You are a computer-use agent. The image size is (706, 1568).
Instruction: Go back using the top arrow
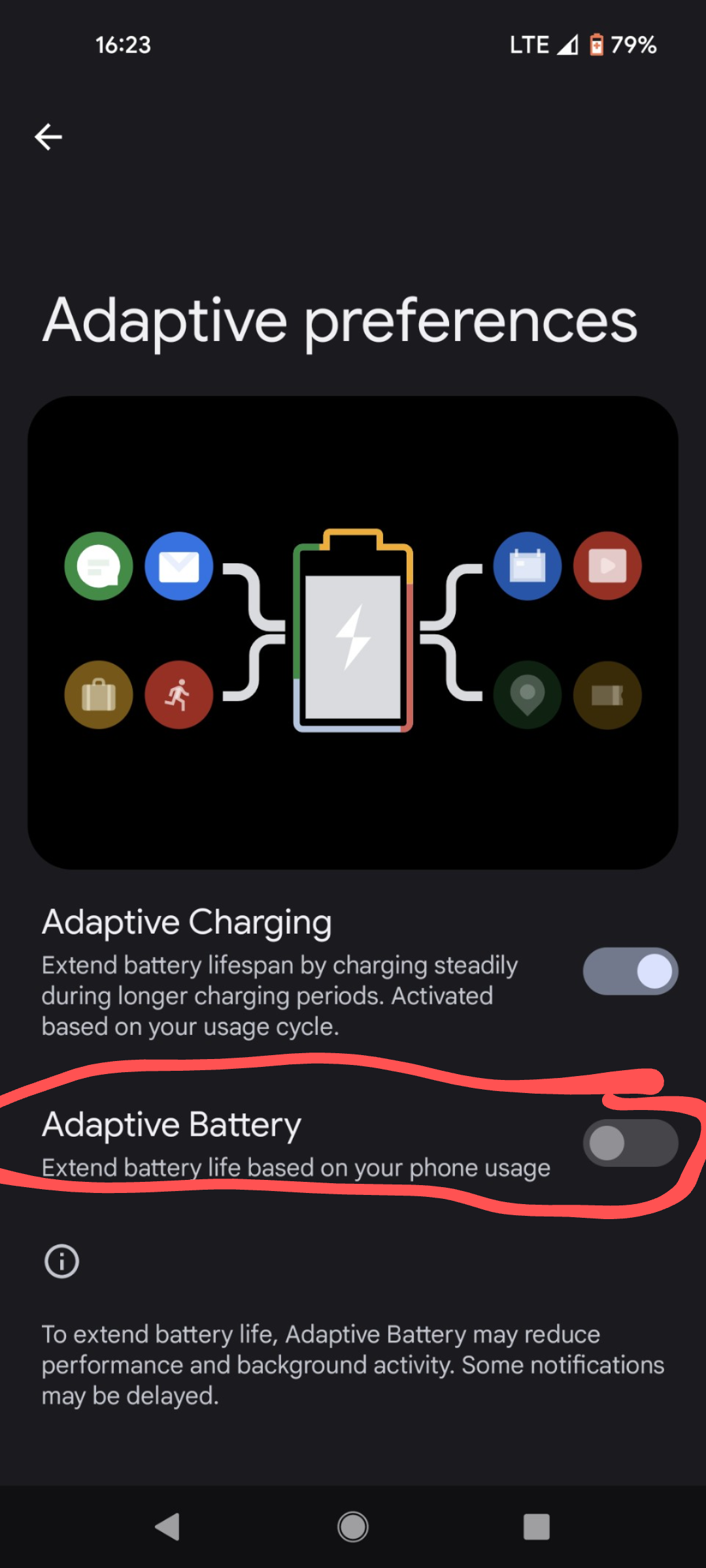point(48,137)
